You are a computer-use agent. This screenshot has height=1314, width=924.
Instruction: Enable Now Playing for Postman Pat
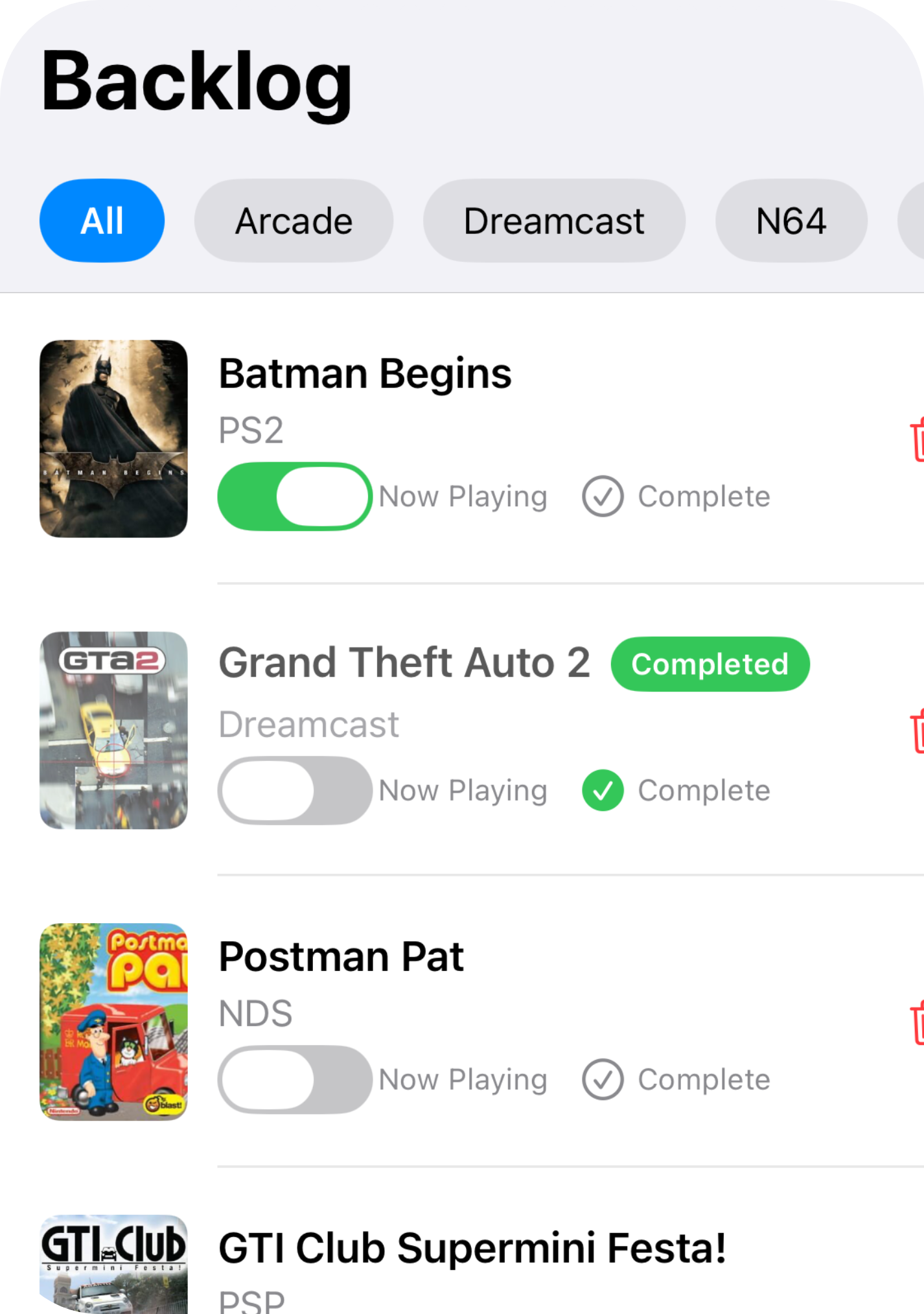coord(295,1079)
